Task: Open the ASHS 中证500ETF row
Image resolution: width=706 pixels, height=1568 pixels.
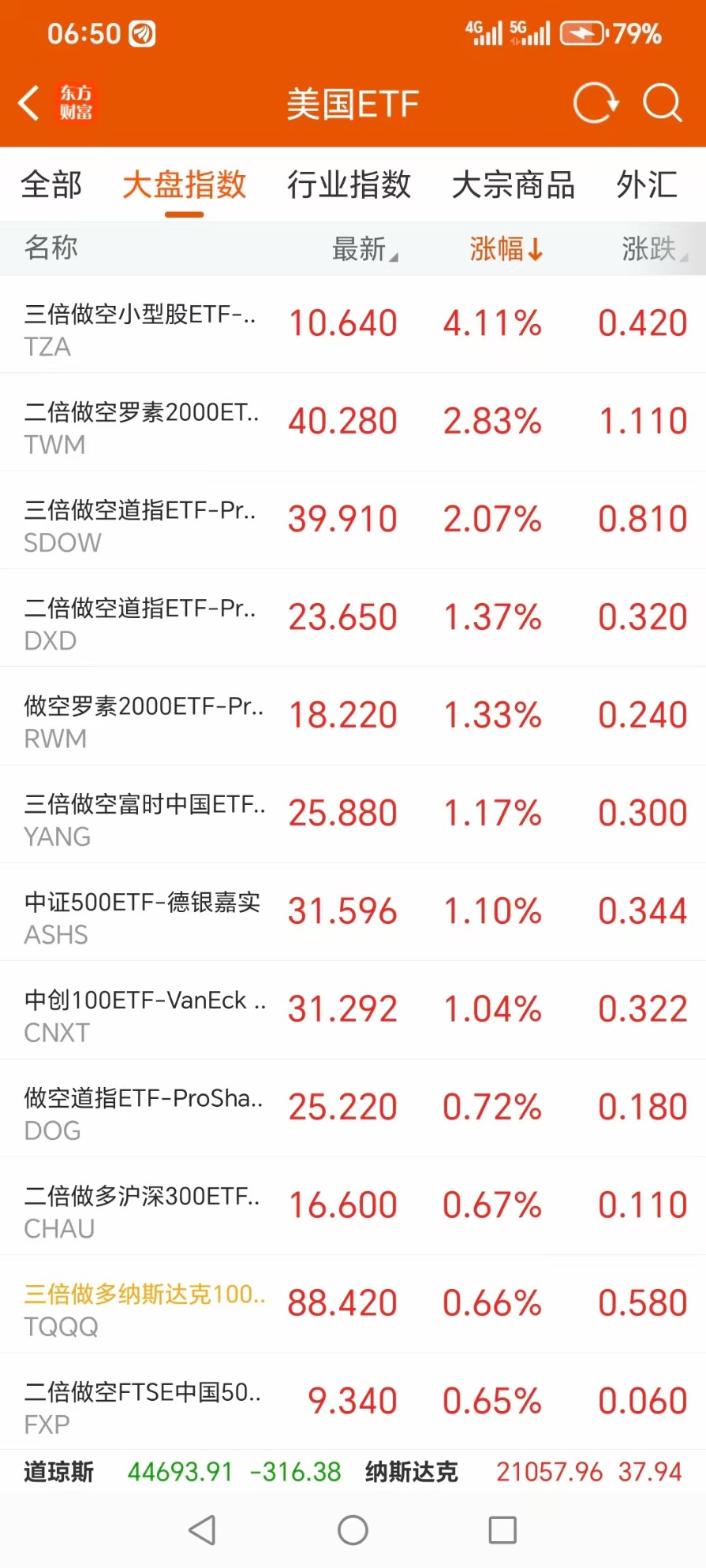Action: point(353,912)
